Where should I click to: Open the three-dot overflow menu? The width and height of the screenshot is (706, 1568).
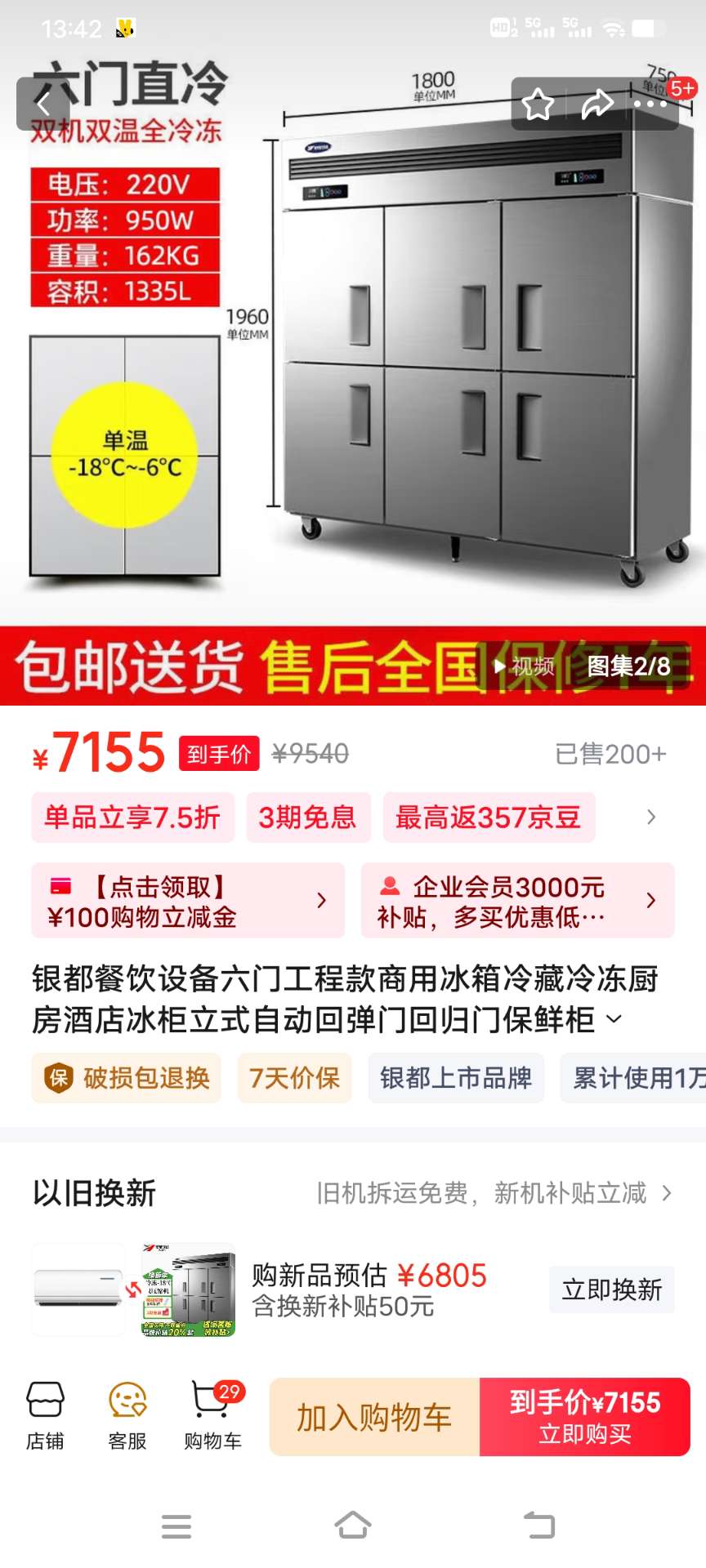[651, 105]
